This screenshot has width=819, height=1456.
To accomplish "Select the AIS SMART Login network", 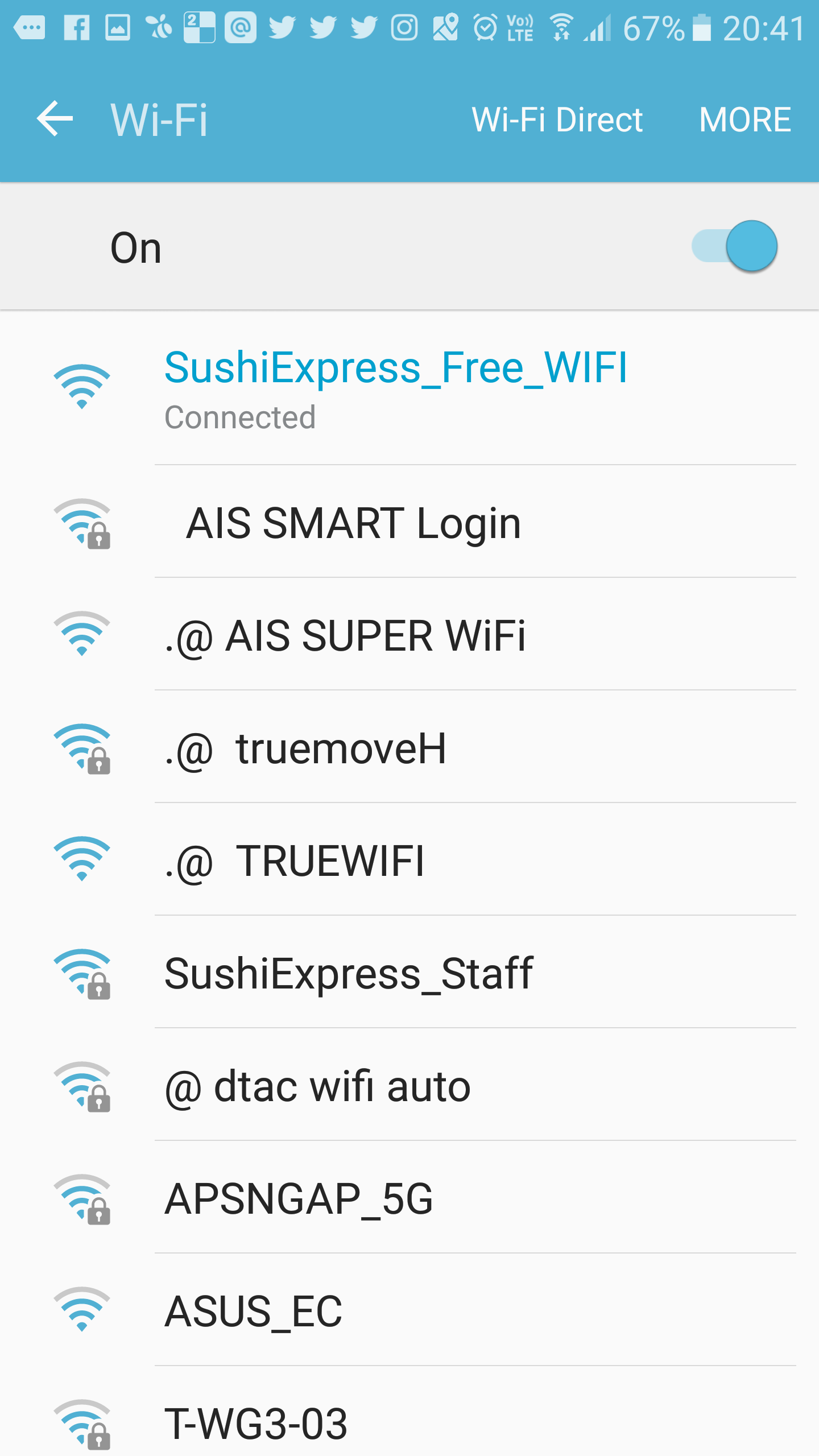I will coord(409,522).
